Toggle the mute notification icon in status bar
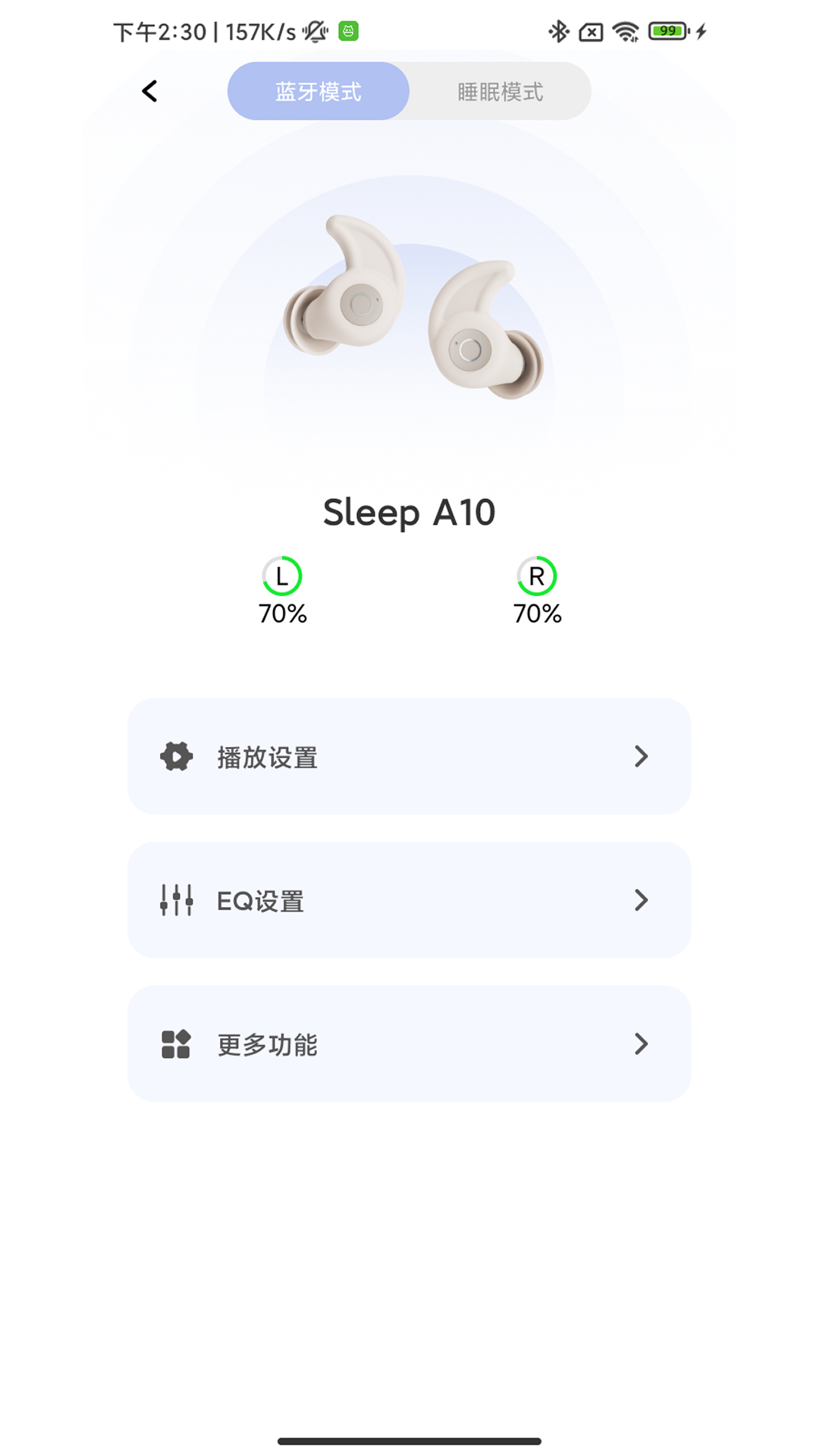 (314, 32)
